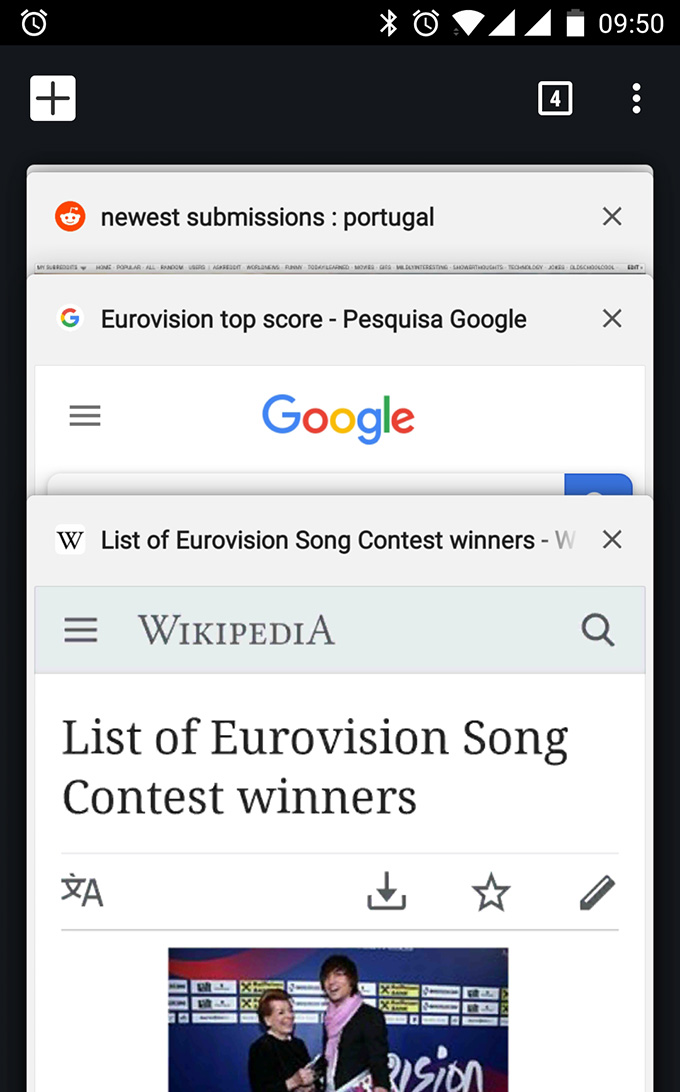Close the newest submissions portugal tab

pos(612,217)
